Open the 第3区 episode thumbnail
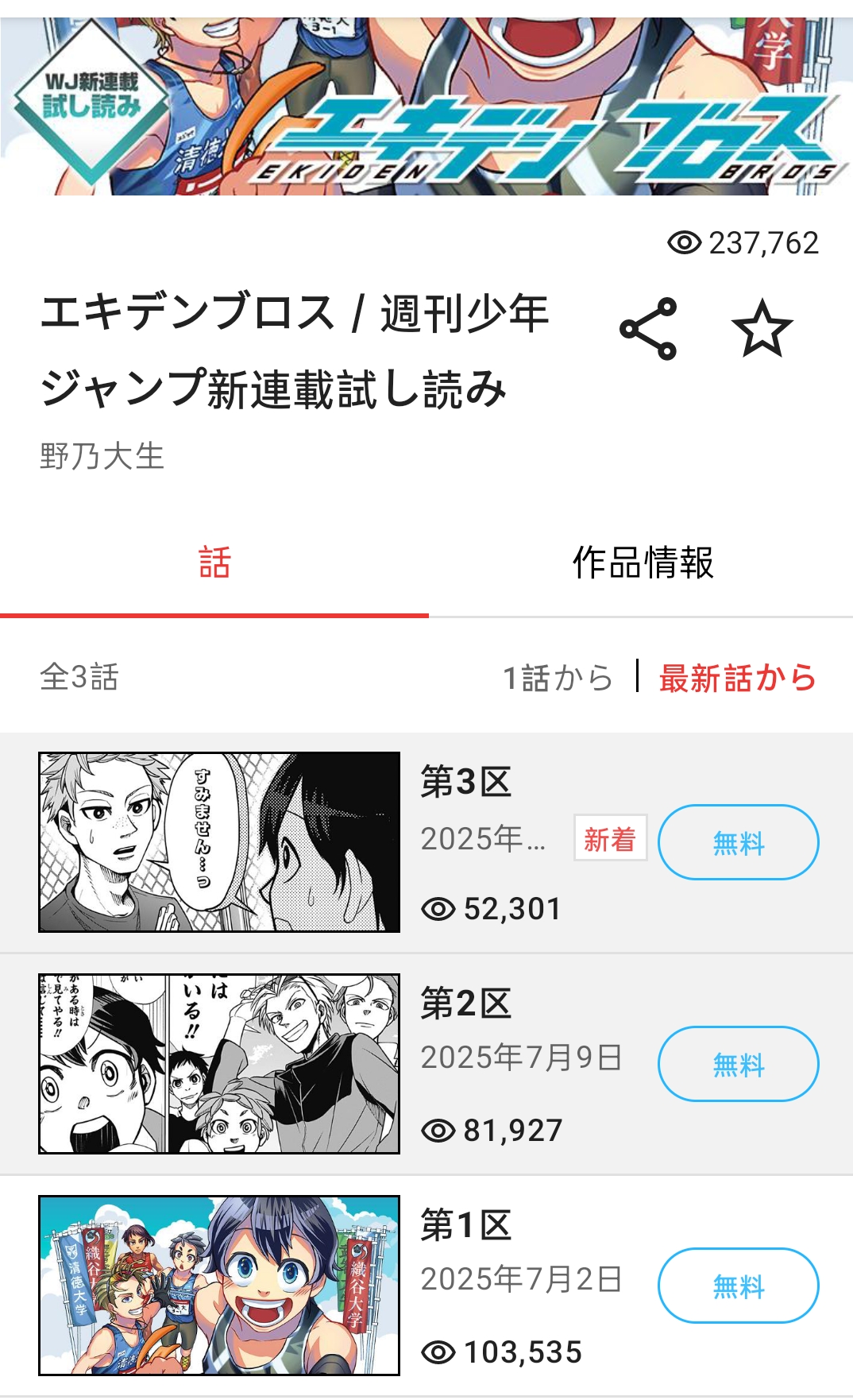This screenshot has height=1400, width=853. [219, 842]
